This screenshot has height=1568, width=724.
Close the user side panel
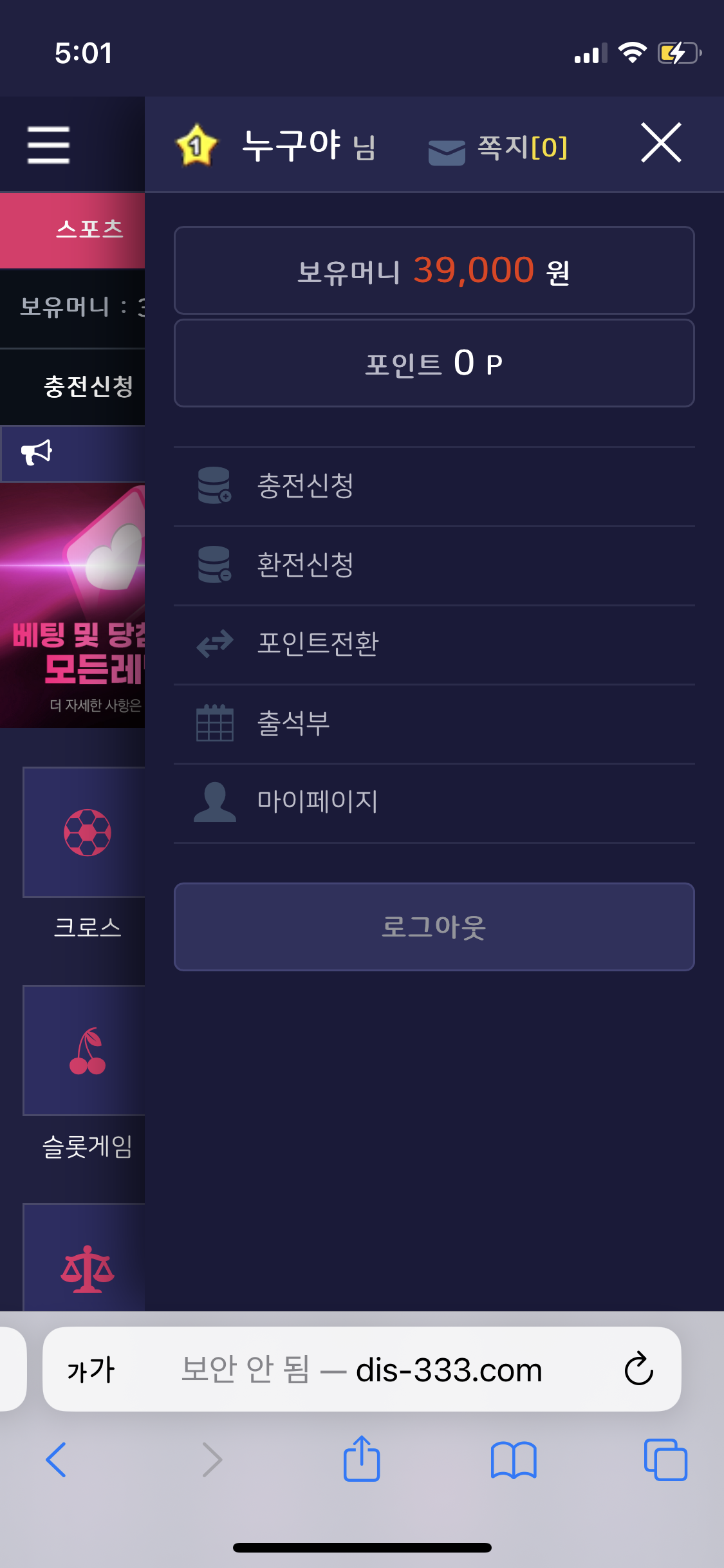click(661, 142)
